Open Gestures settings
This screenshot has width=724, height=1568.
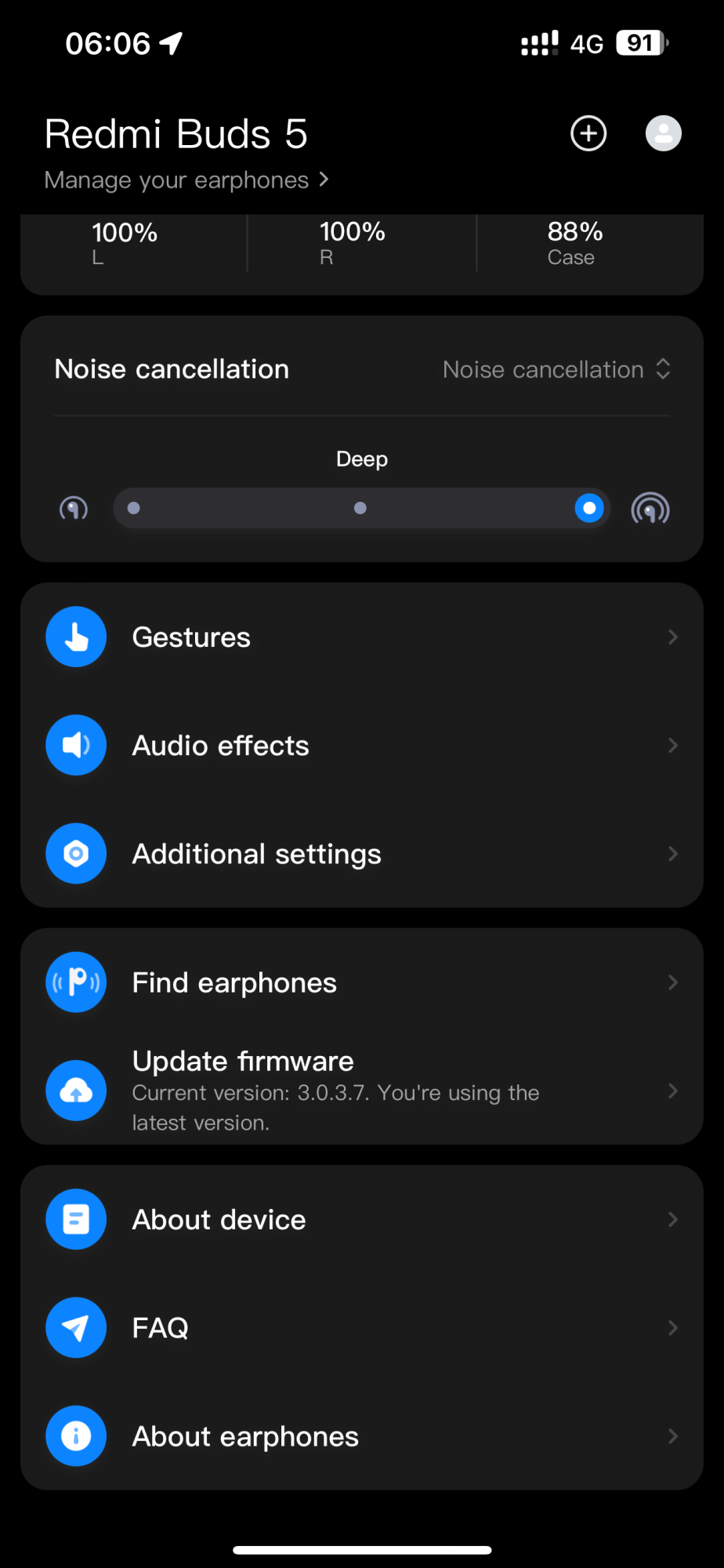[x=362, y=637]
